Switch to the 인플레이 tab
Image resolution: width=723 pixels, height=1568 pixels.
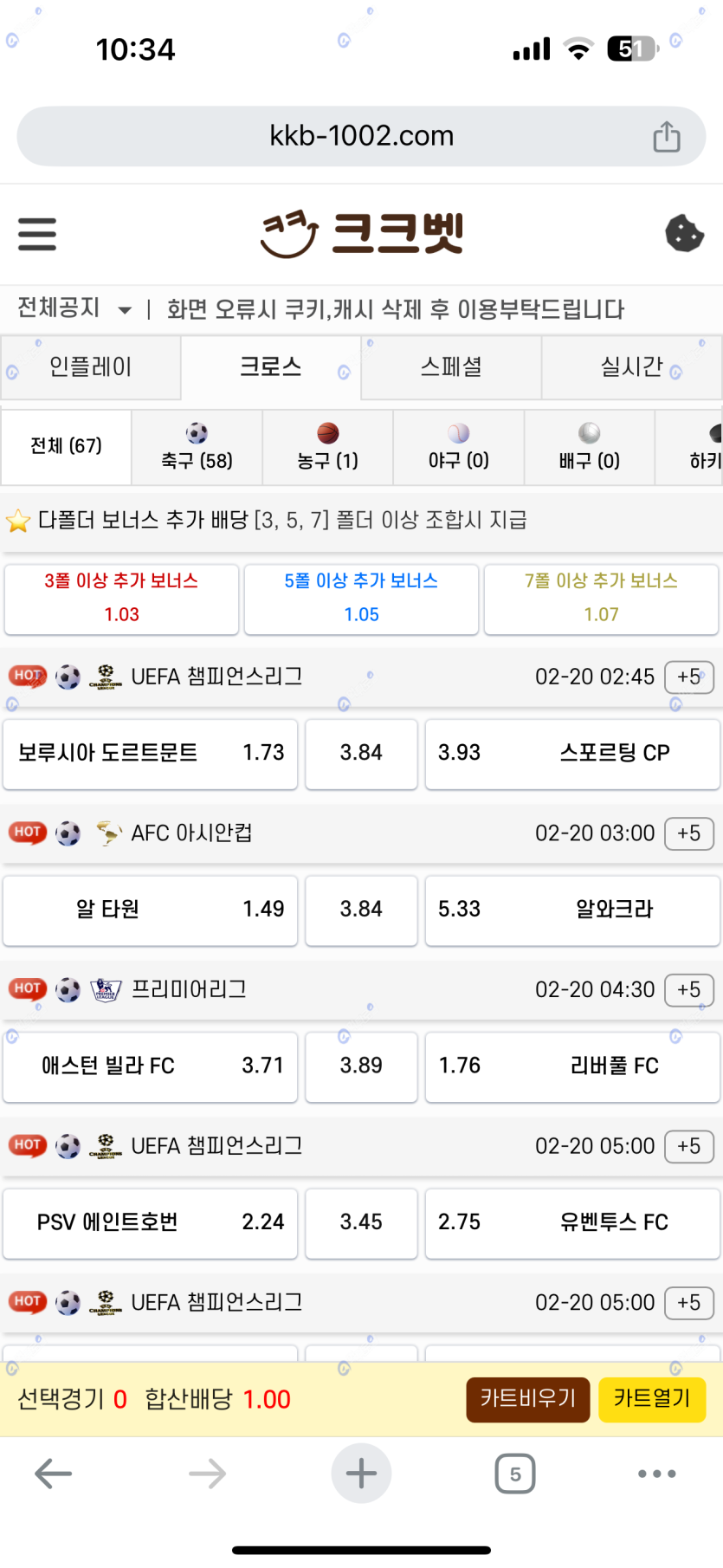[91, 367]
